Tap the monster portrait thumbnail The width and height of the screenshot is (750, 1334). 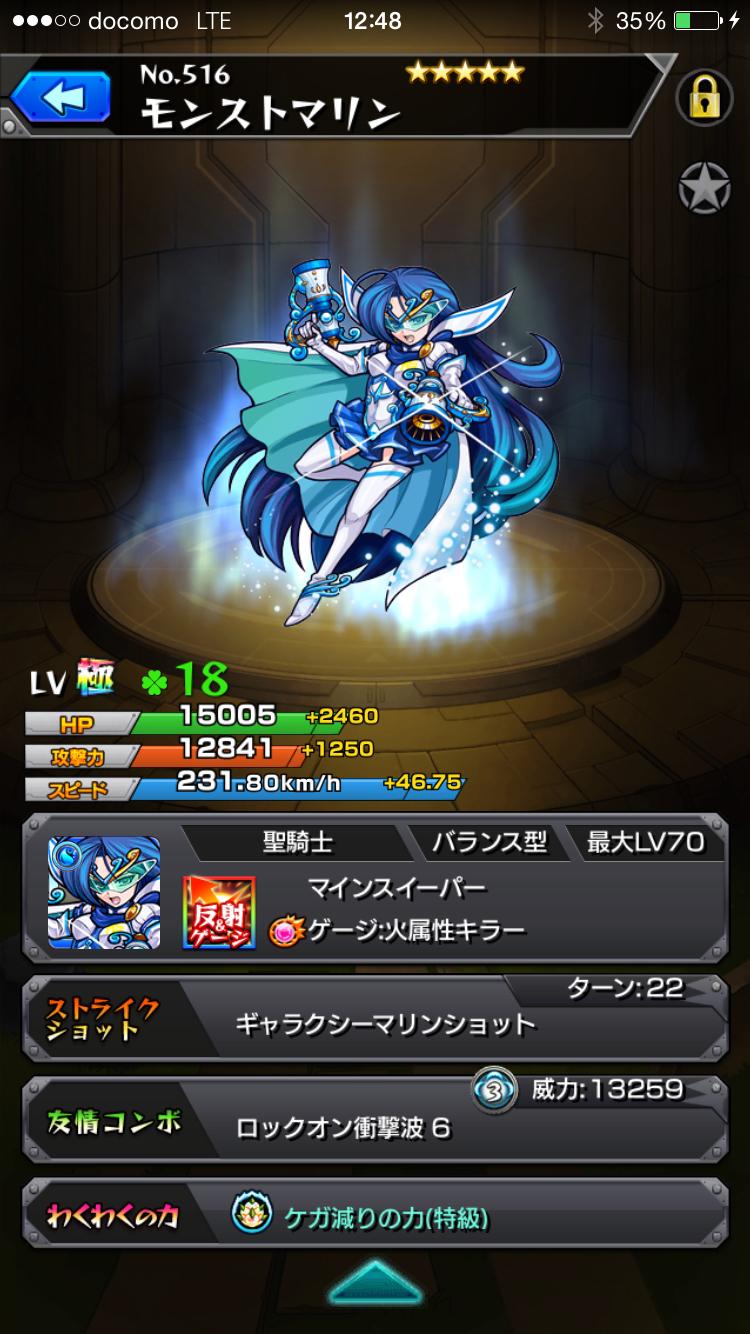[104, 892]
